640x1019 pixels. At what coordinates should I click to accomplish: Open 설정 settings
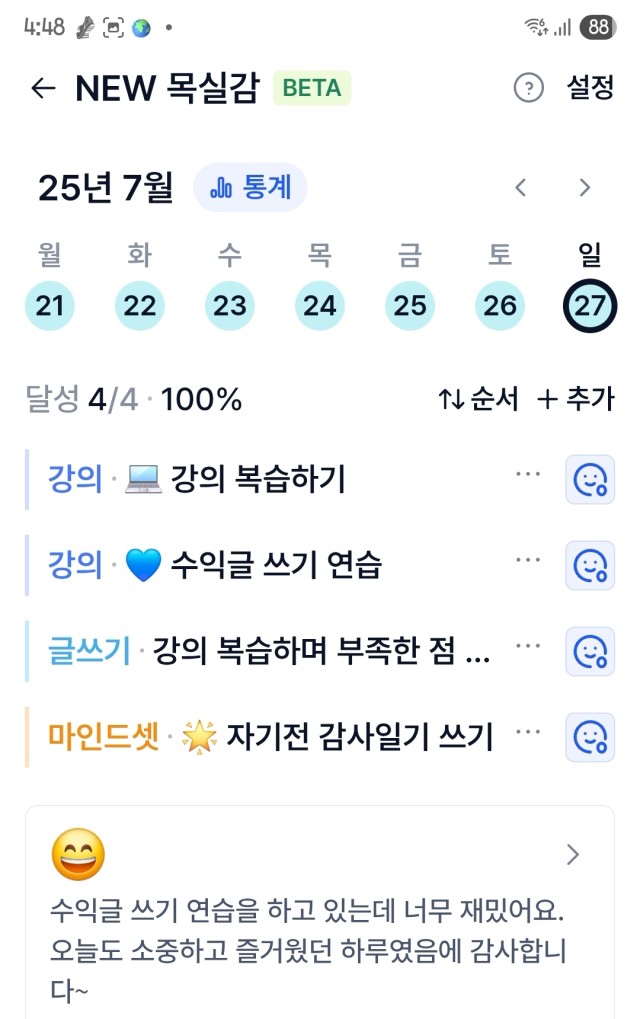click(x=589, y=88)
